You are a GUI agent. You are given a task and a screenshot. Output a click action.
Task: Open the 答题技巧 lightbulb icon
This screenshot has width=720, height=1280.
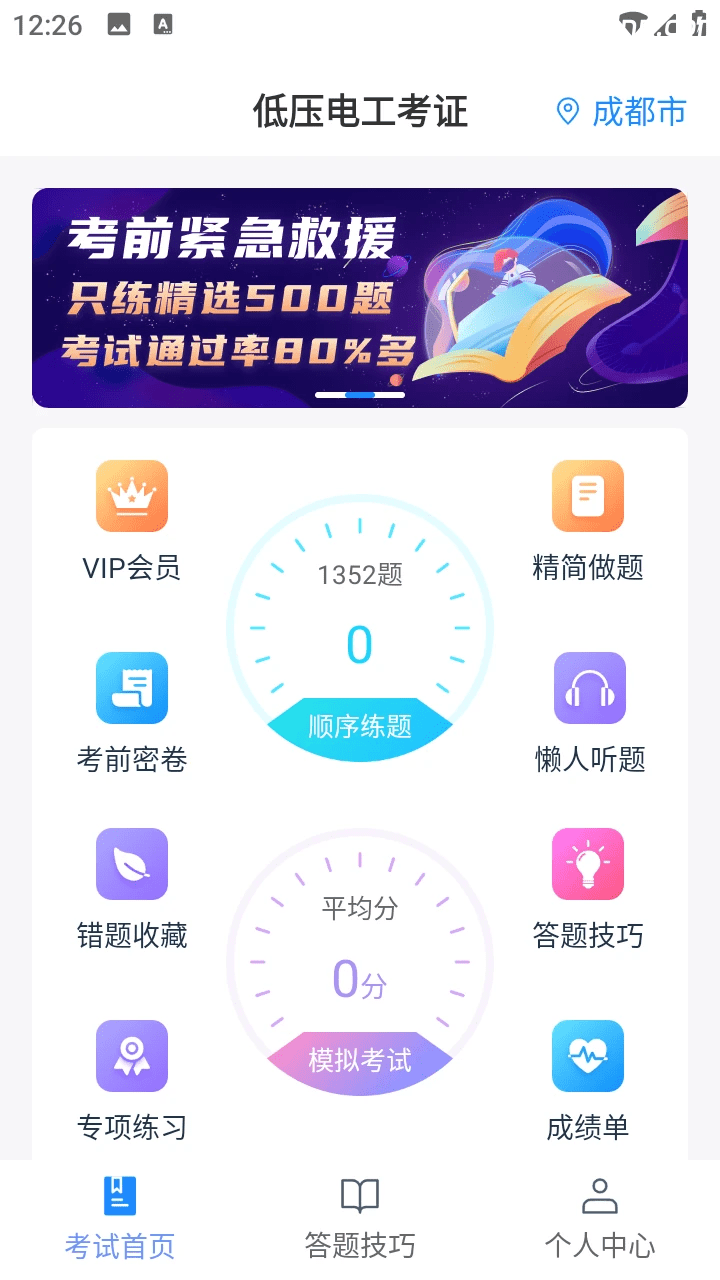[x=588, y=863]
